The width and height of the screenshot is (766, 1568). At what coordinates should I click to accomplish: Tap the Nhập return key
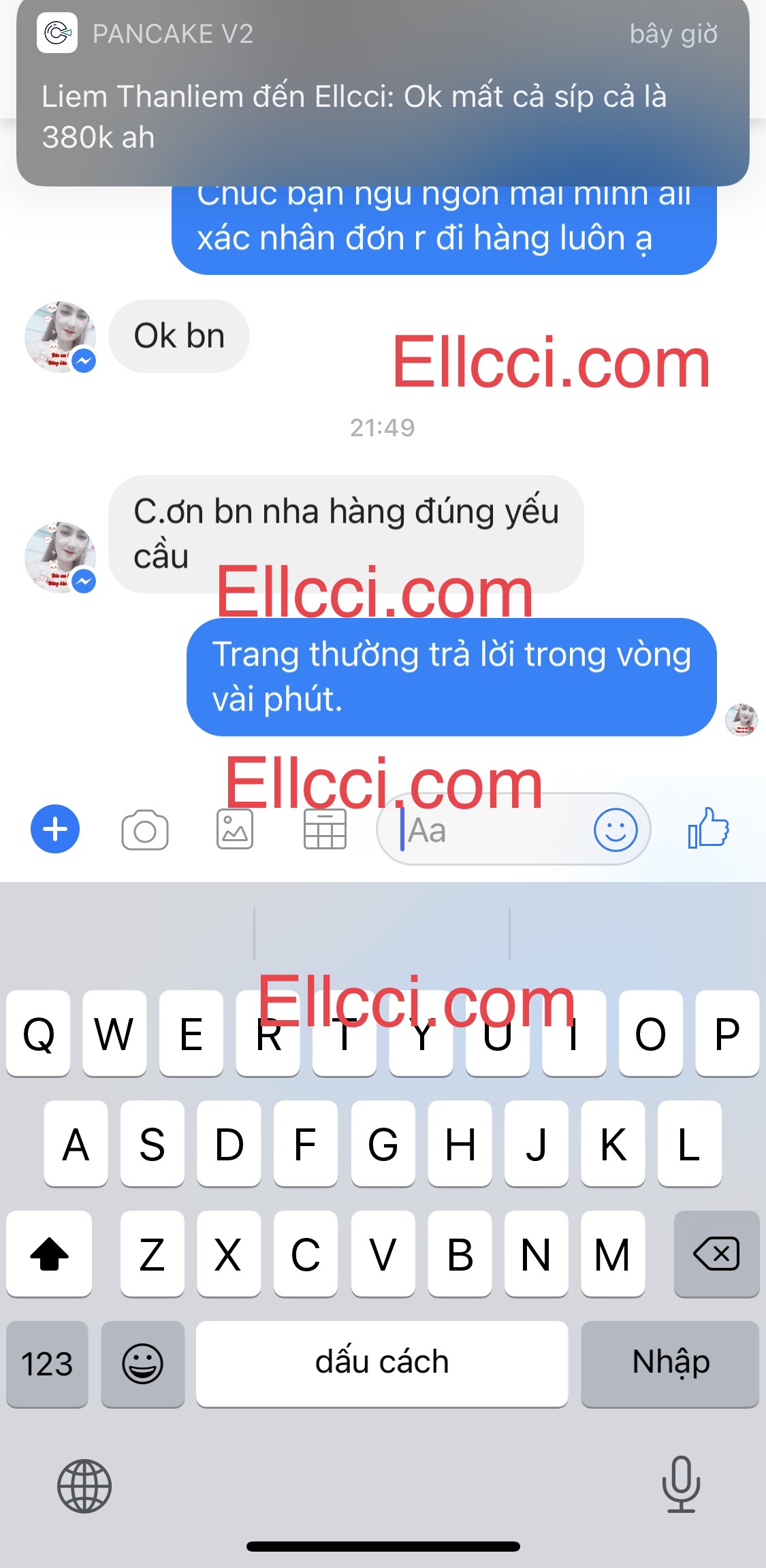[x=670, y=1362]
